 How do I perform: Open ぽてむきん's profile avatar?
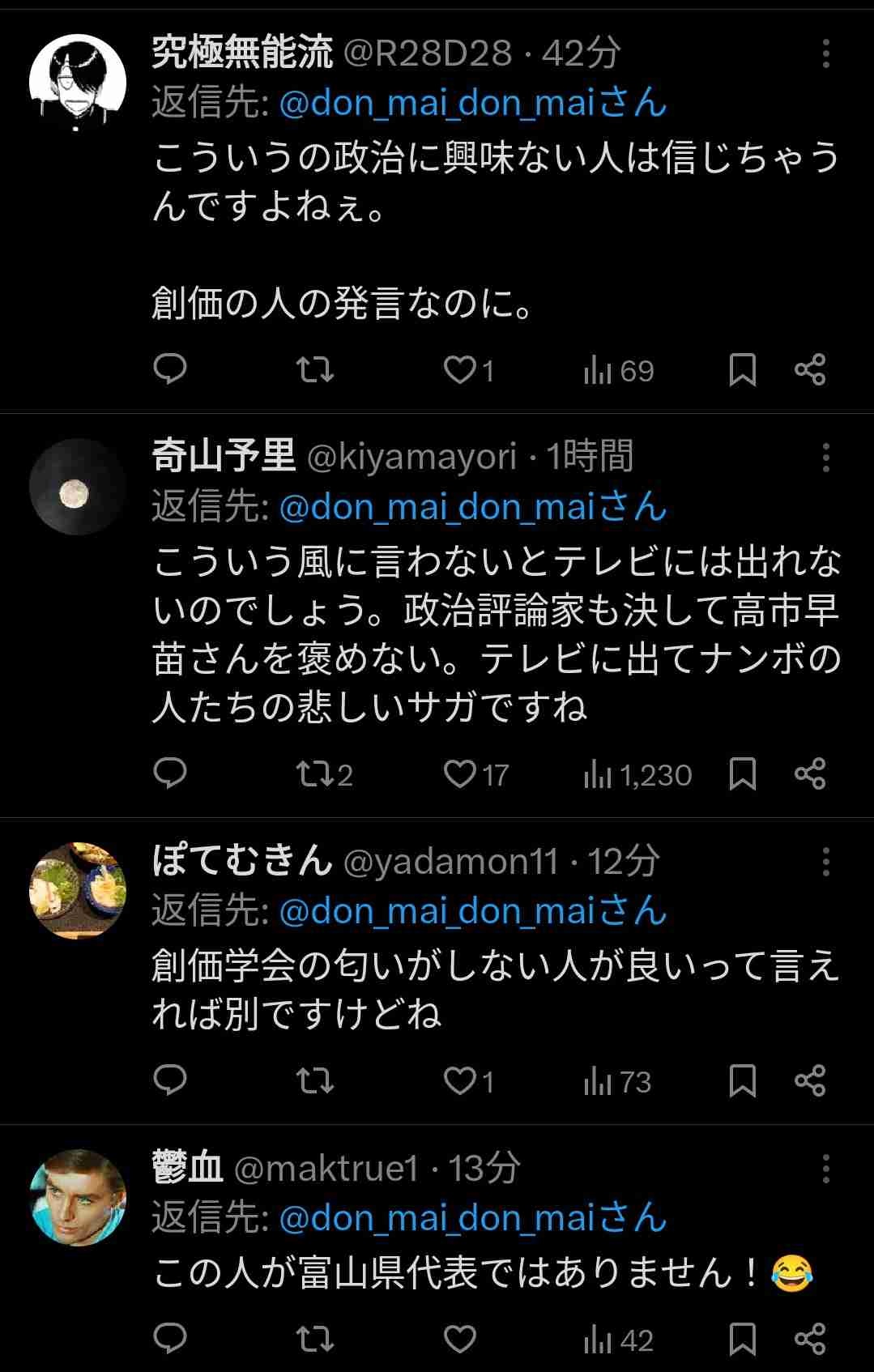(x=78, y=889)
